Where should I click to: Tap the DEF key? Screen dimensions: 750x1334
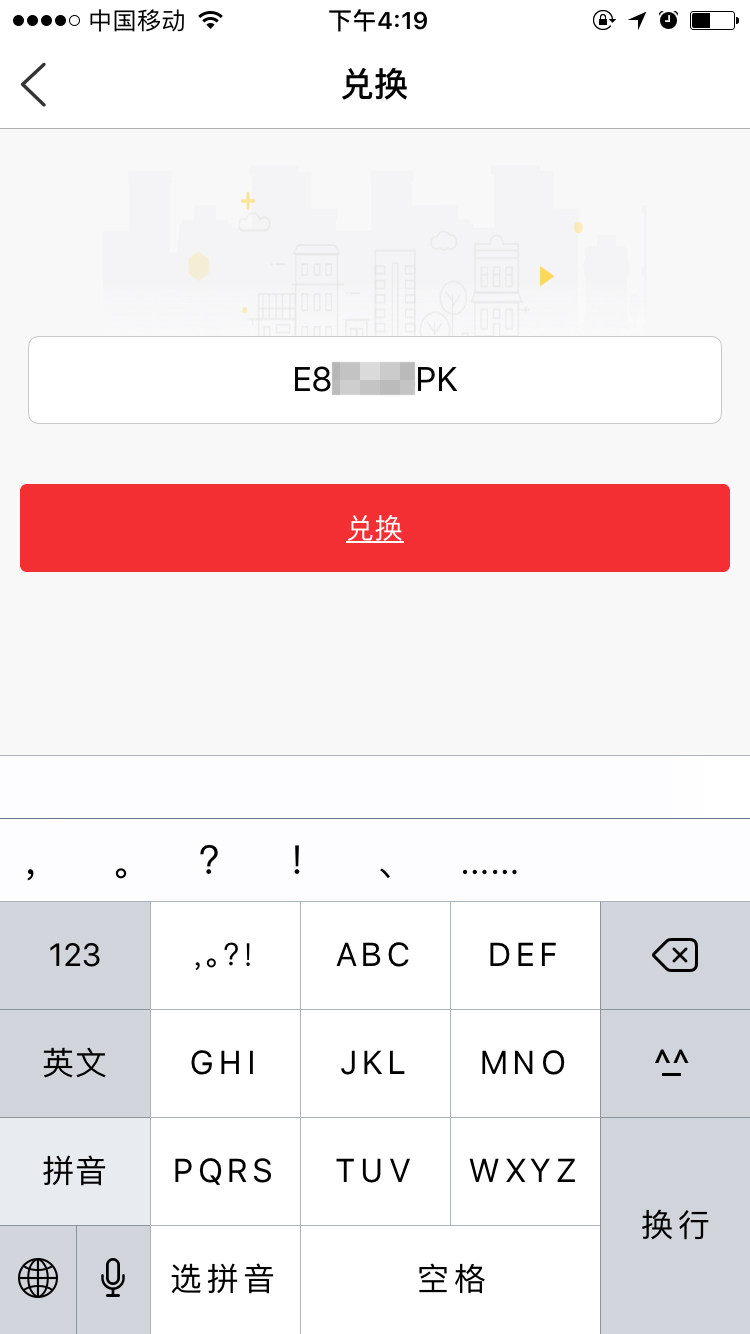pos(524,956)
